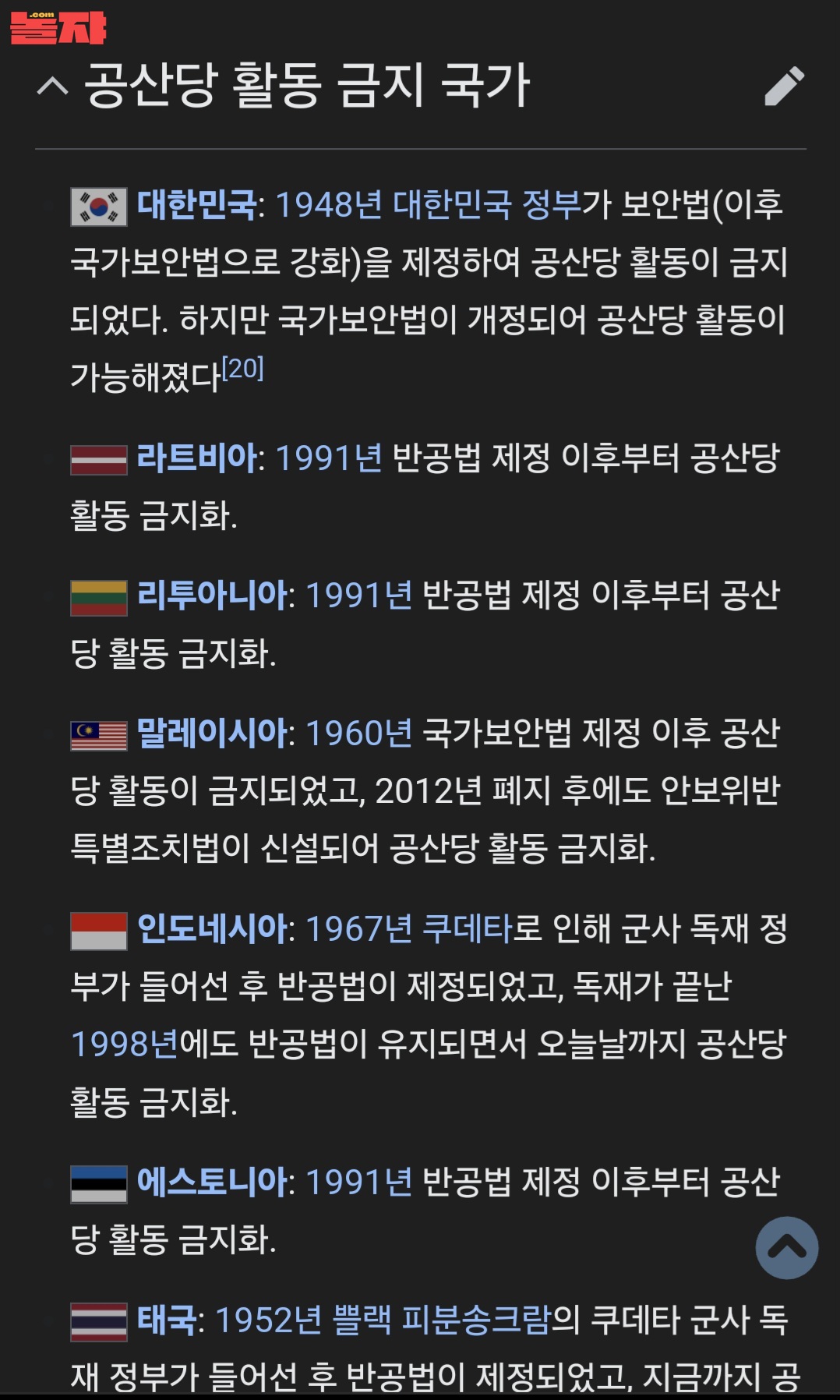Viewport: 840px width, 1400px height.
Task: Open the 쿠데타 link in the 인도네시아 entry
Action: [x=466, y=929]
